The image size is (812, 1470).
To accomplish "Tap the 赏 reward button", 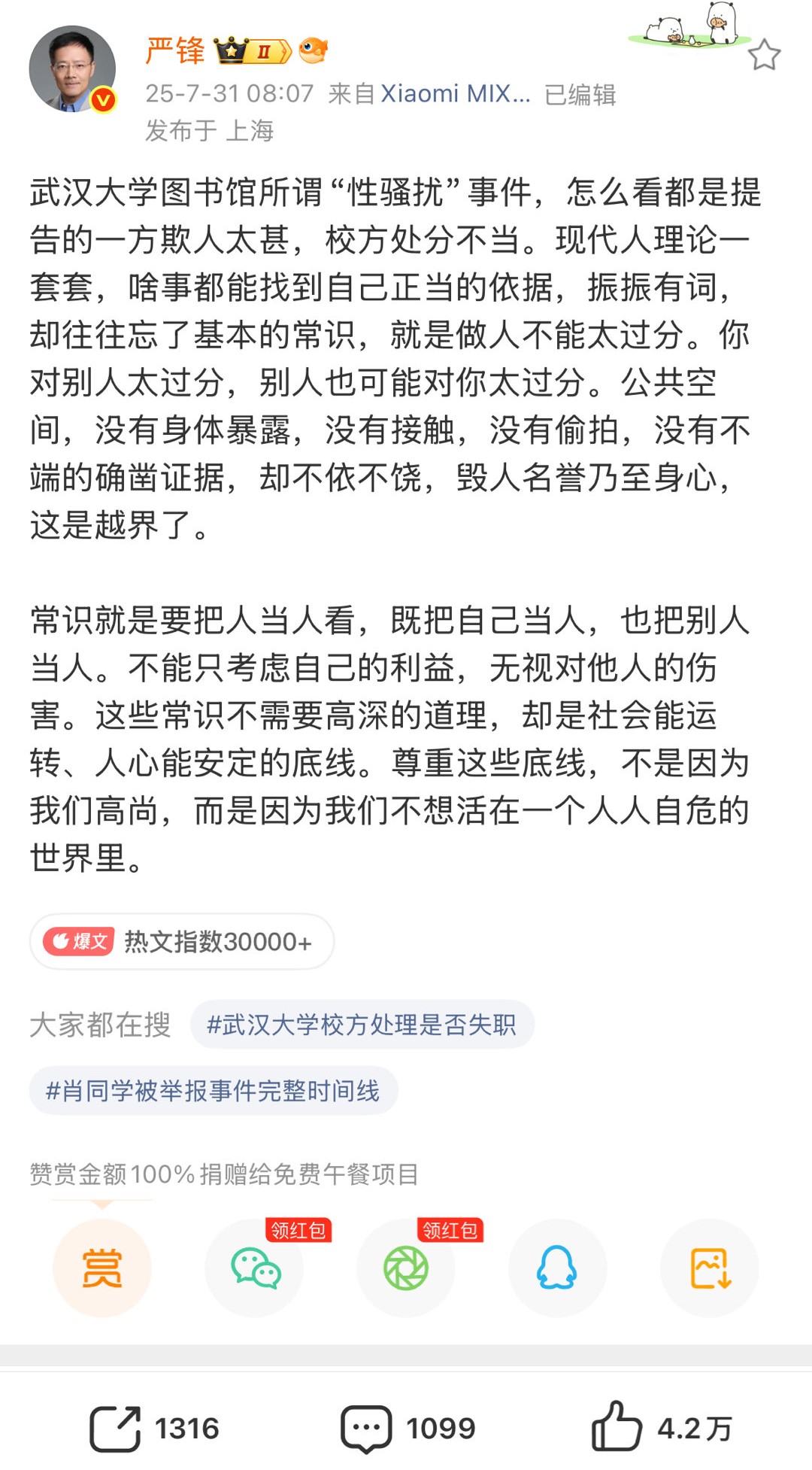I will [101, 1268].
